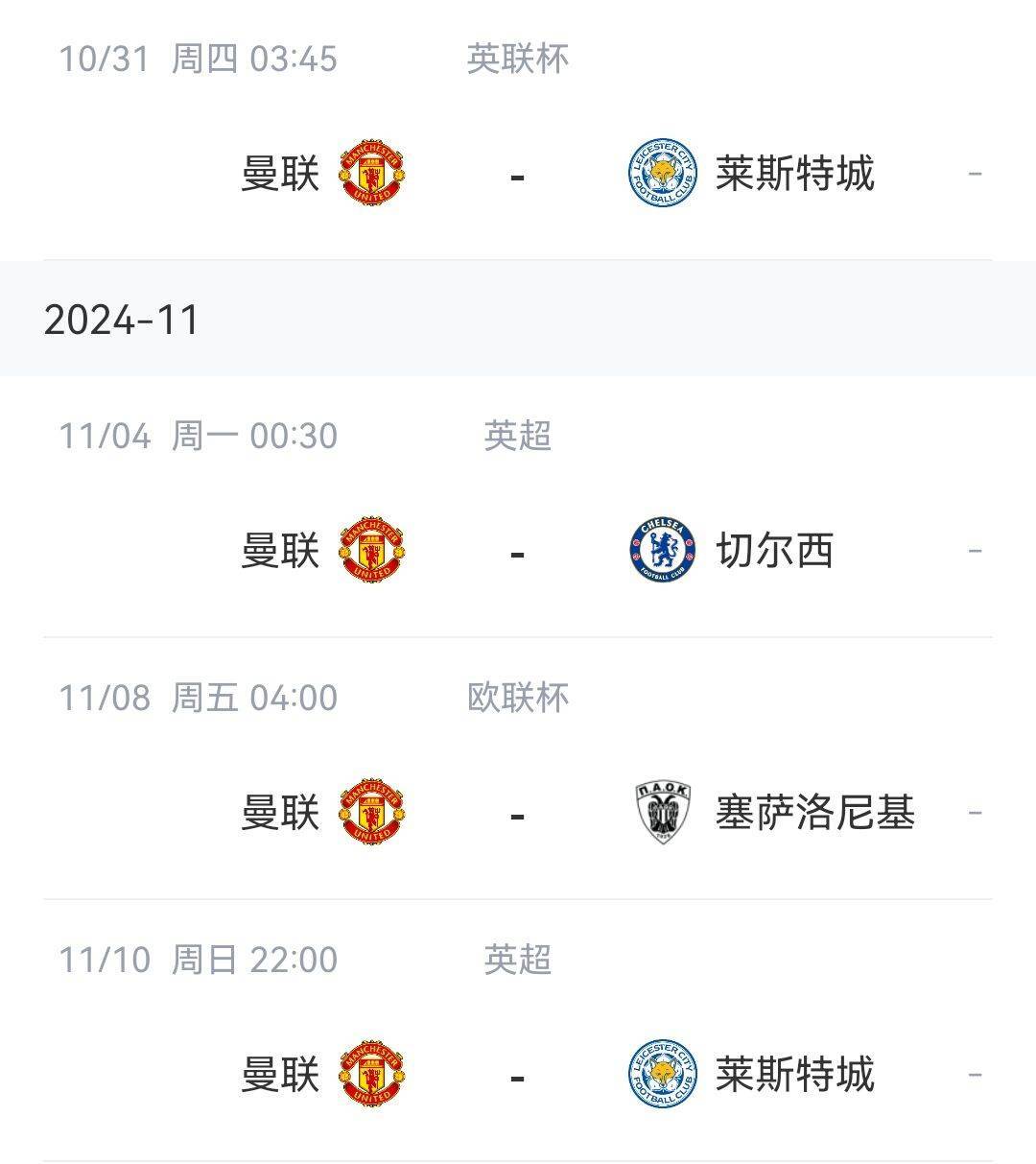Open the 曼联 team link in the Chelsea fixture

tap(283, 551)
